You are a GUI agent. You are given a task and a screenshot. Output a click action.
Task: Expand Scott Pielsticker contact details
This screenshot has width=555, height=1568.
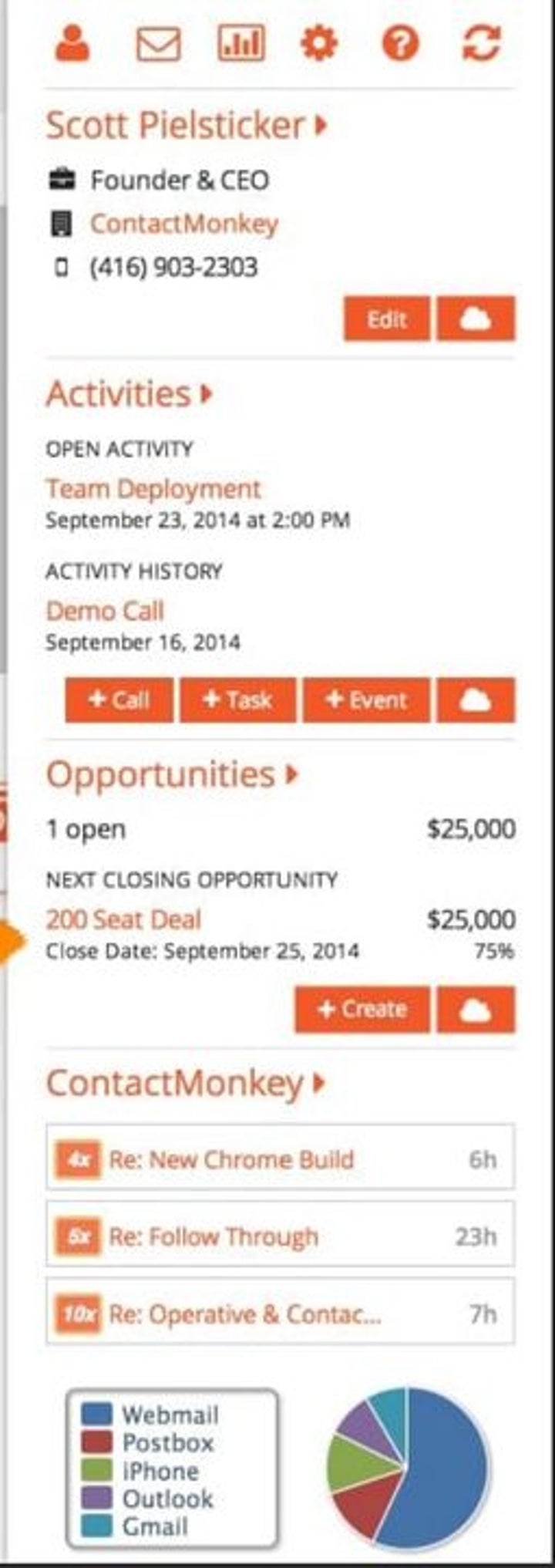[x=186, y=125]
